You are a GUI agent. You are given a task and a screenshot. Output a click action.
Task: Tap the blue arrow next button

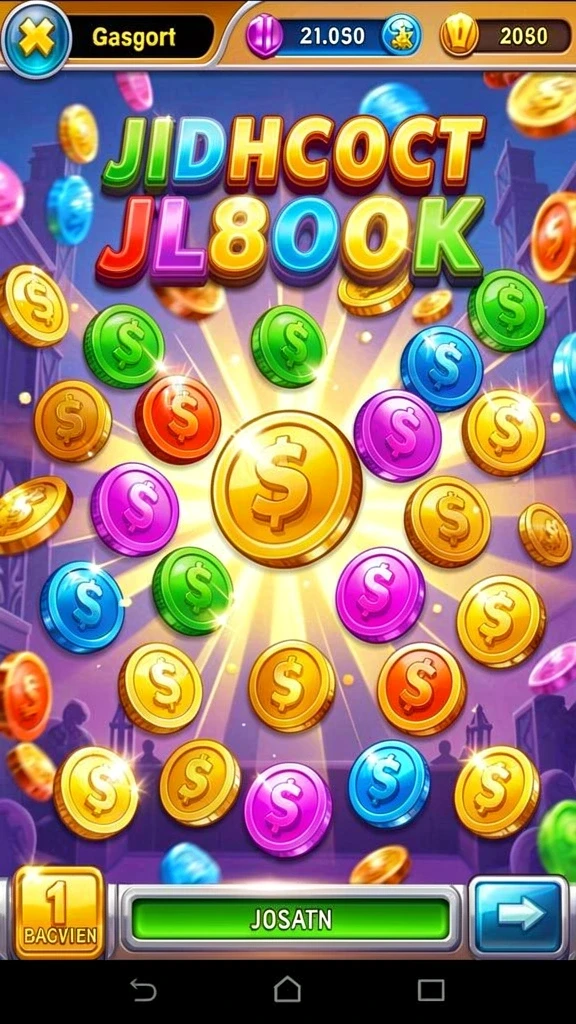[520, 915]
